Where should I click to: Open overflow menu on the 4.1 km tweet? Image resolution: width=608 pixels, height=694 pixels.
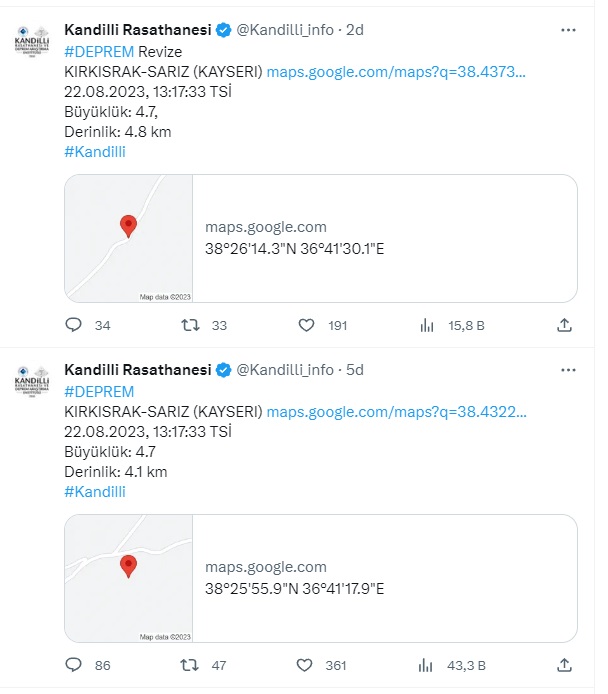coord(568,370)
